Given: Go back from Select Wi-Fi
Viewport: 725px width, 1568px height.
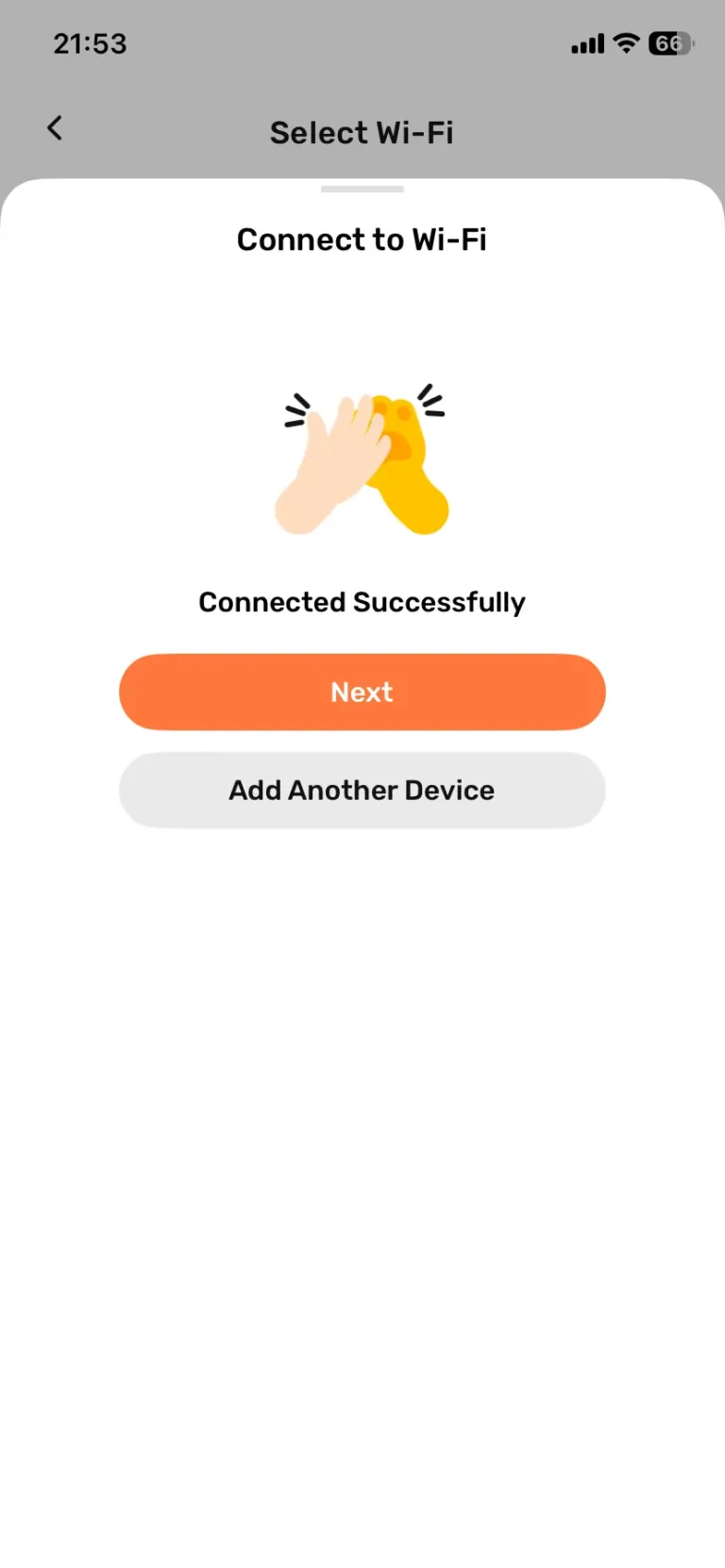Looking at the screenshot, I should [55, 128].
